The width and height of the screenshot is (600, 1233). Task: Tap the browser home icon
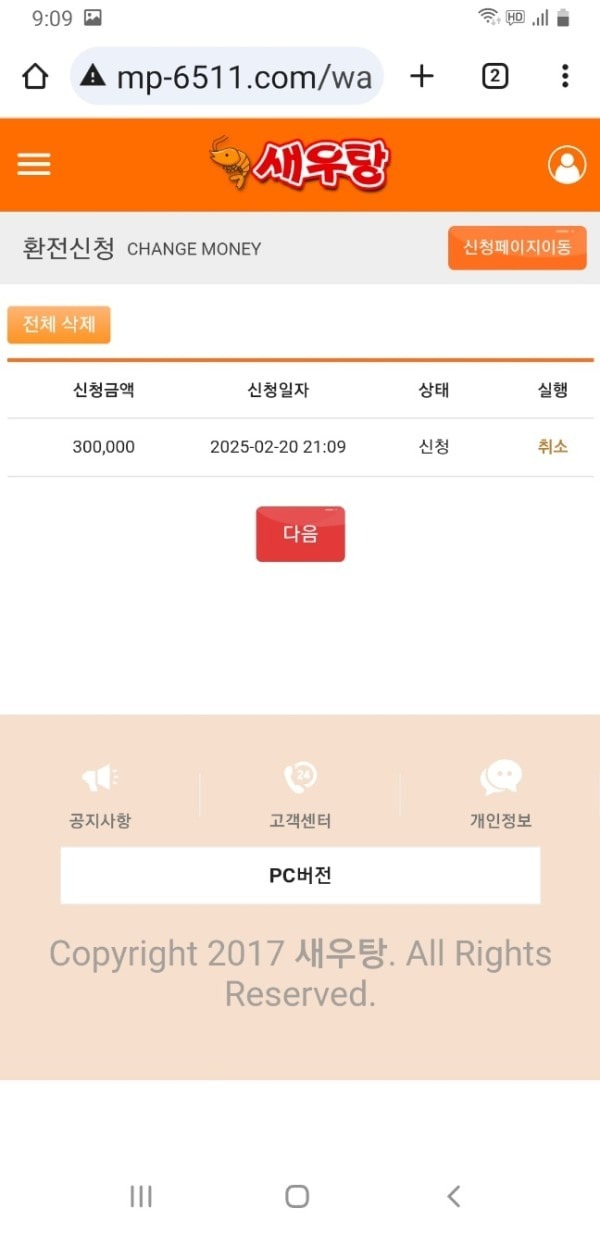35,76
